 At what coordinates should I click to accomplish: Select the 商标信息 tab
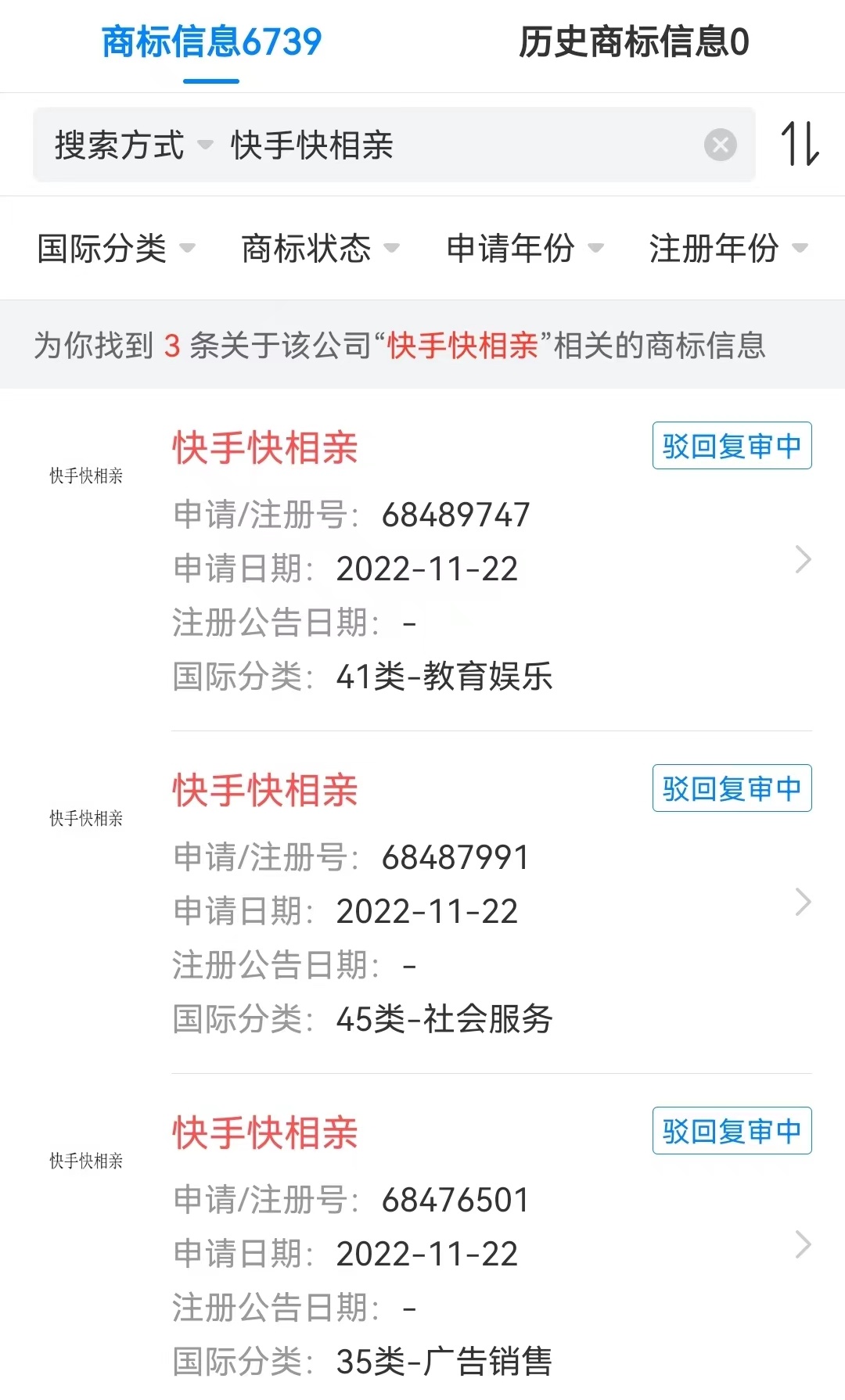pos(211,42)
